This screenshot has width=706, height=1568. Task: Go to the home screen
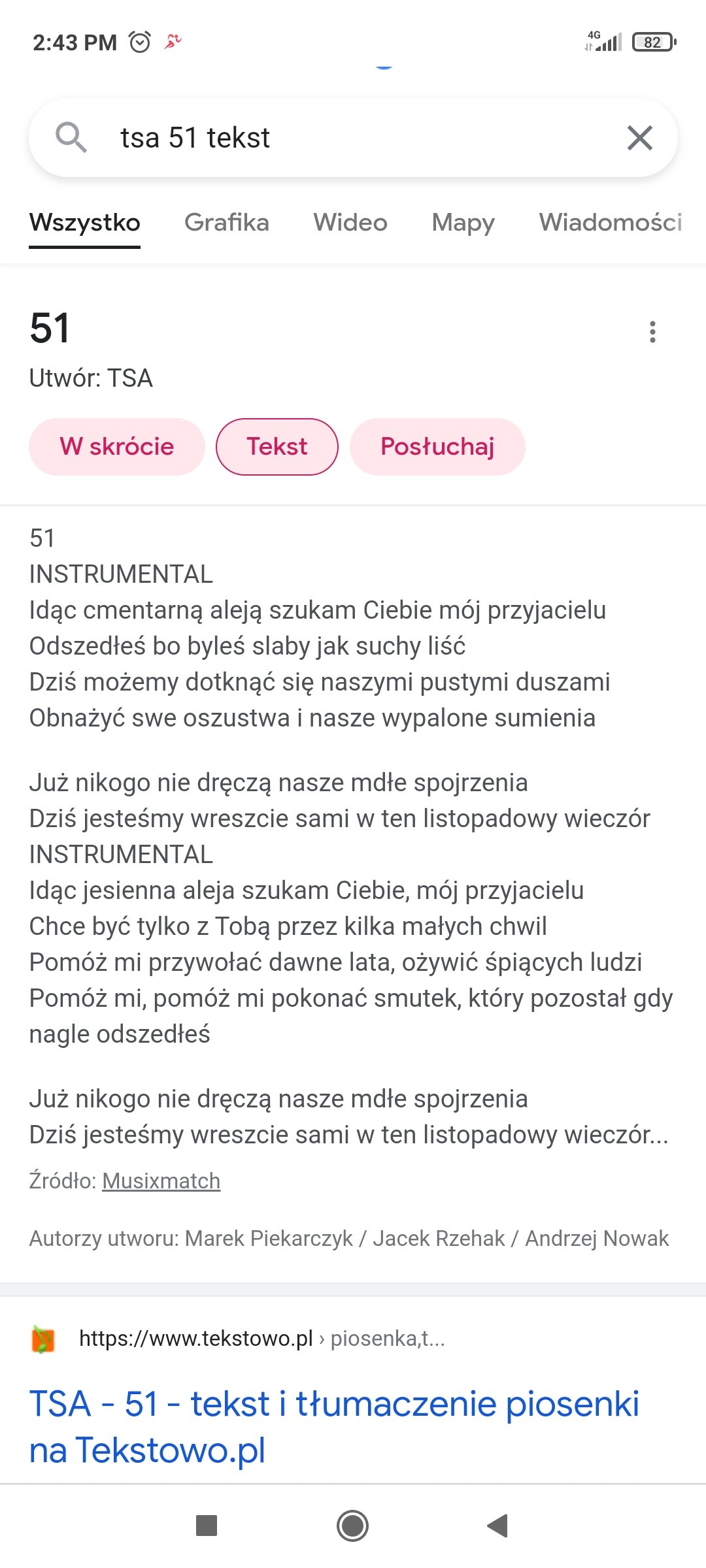(x=353, y=1526)
